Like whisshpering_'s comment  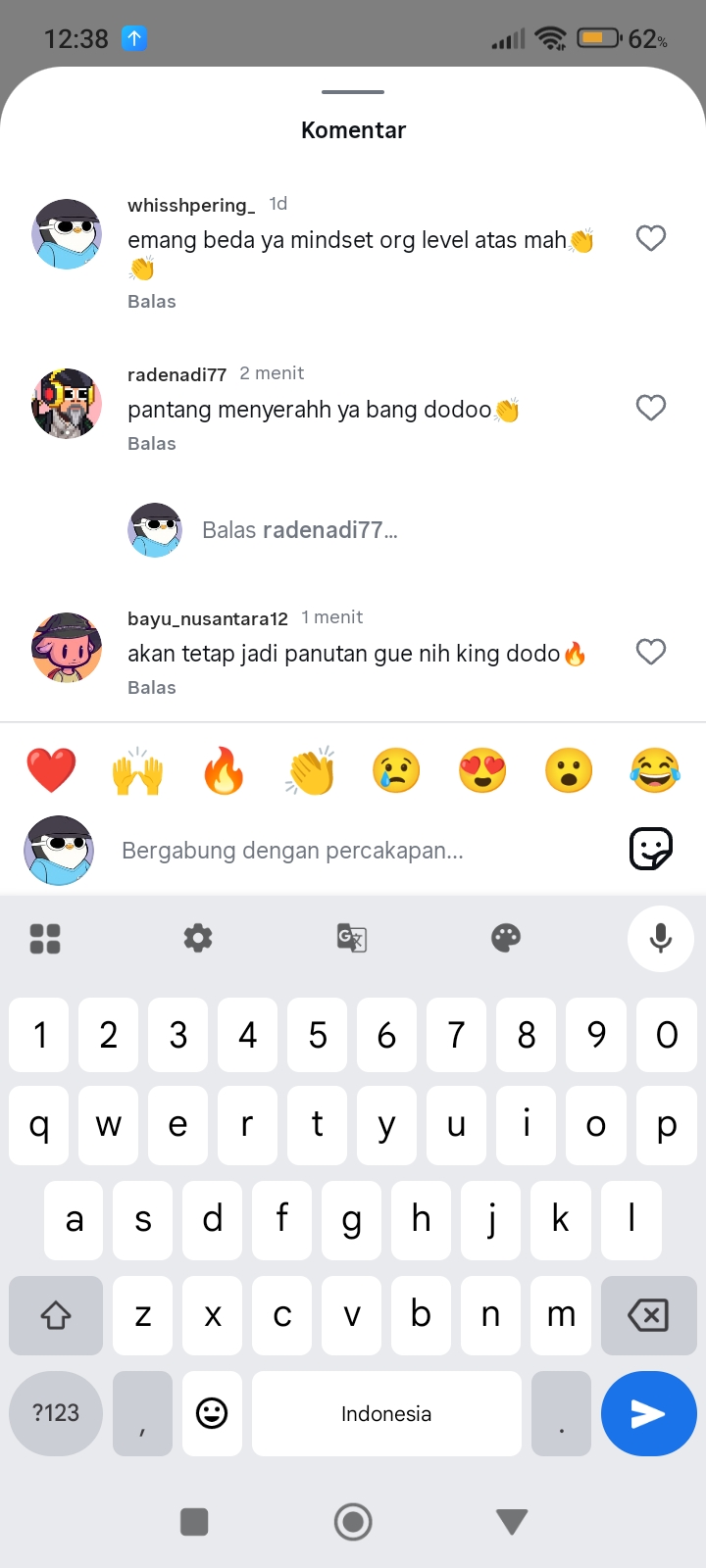tap(651, 238)
